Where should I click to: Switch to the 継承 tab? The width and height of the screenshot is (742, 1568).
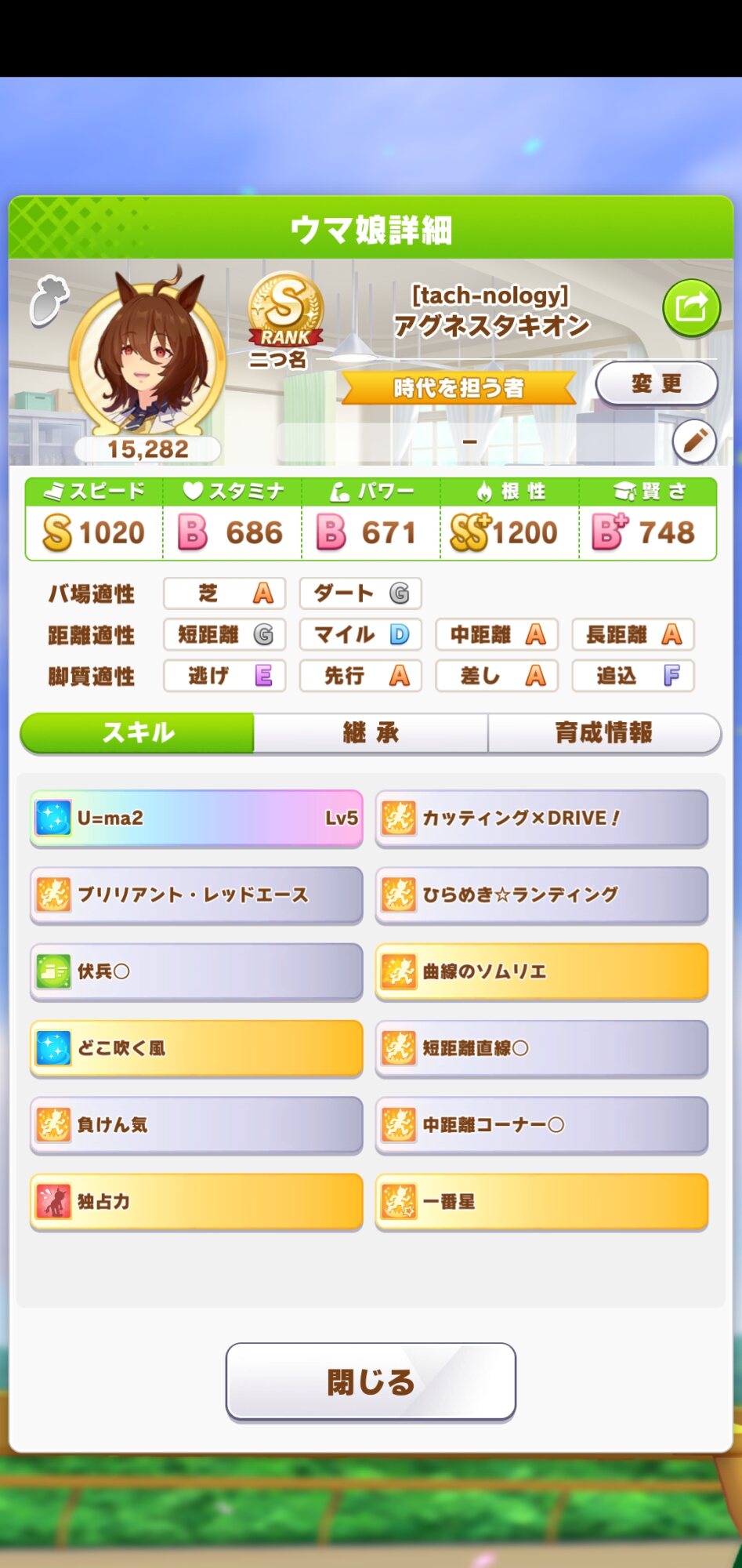(371, 733)
